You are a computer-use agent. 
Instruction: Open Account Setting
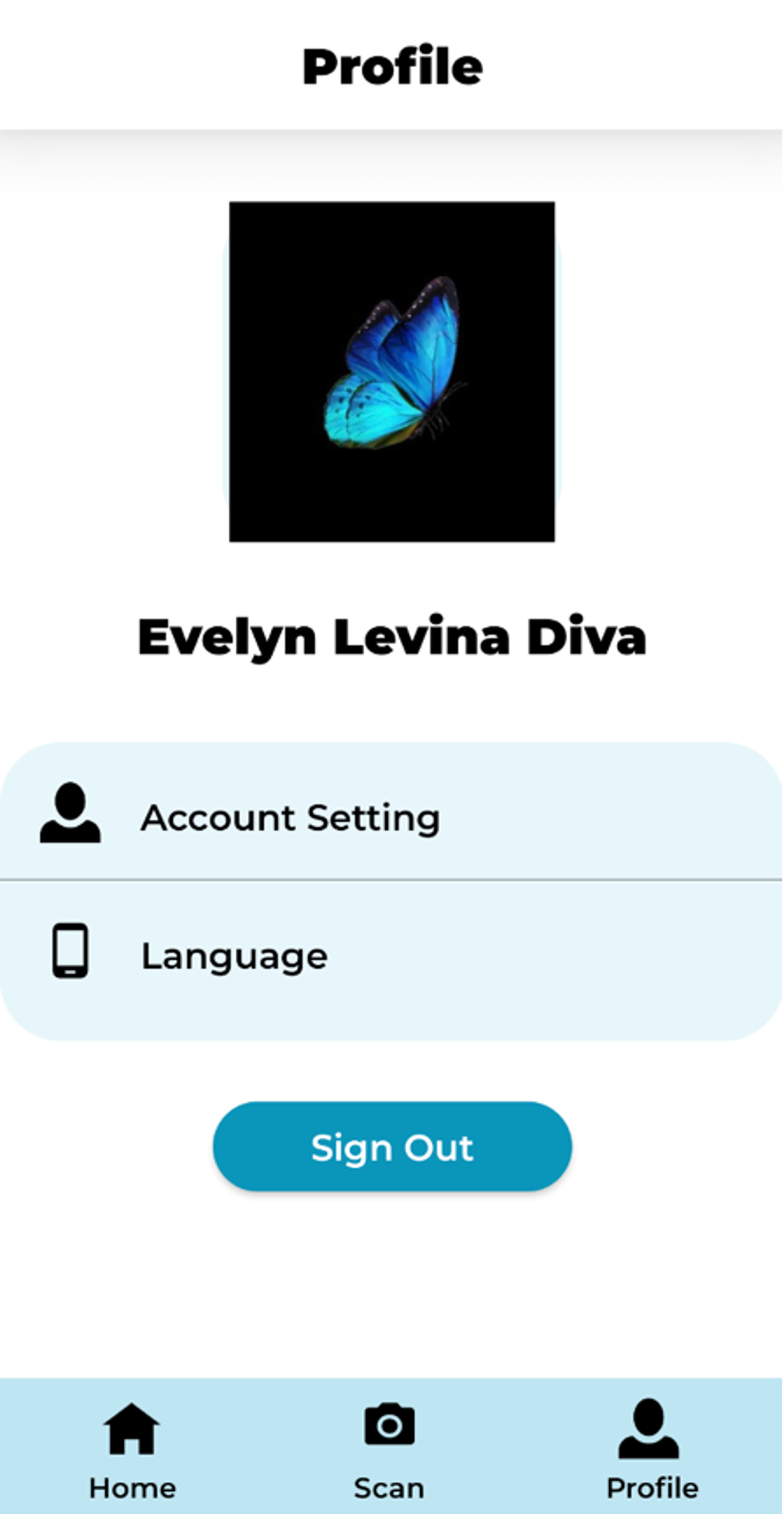(290, 817)
